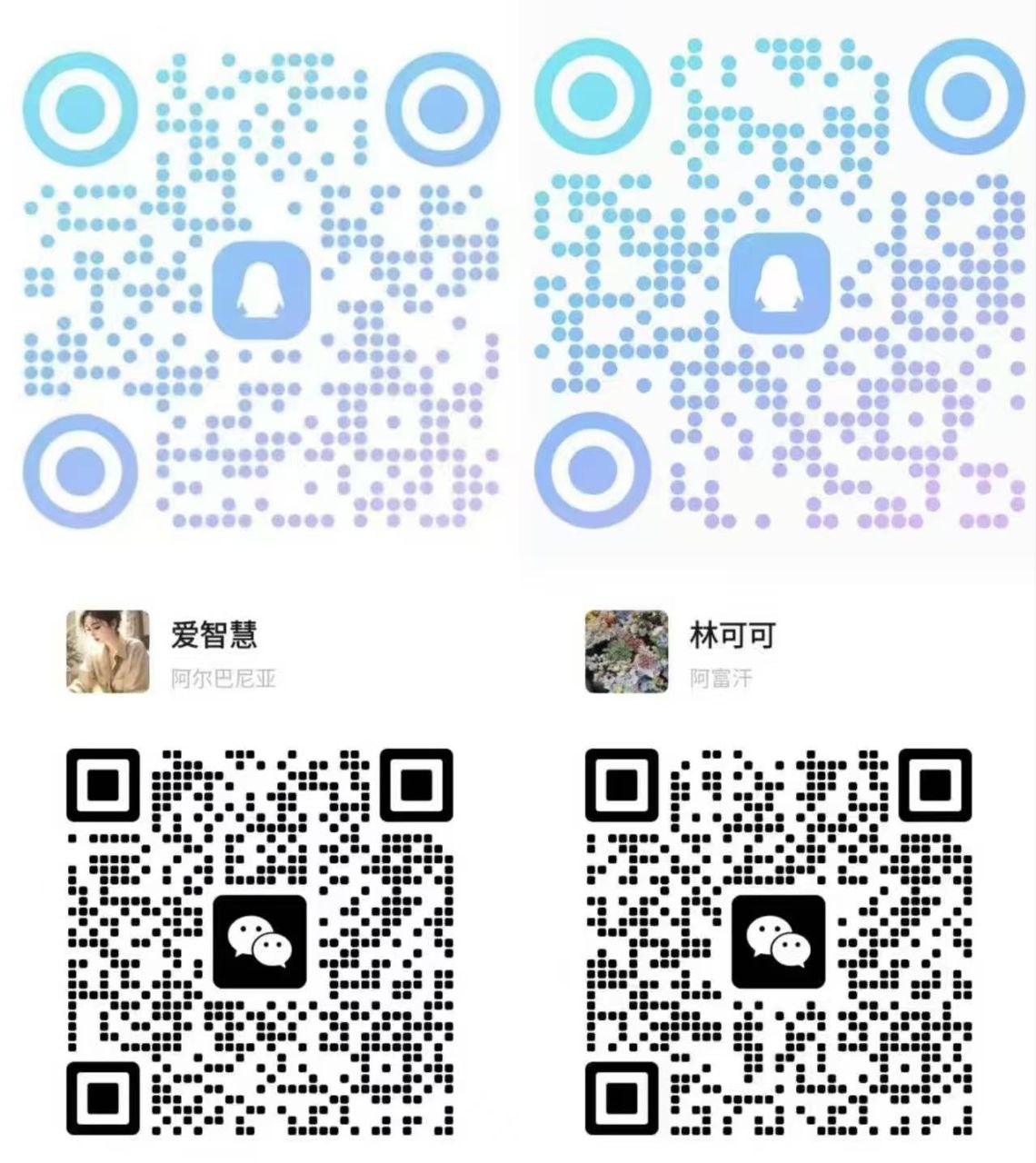
Task: Open 林可可's flower avatar picture
Action: point(629,651)
